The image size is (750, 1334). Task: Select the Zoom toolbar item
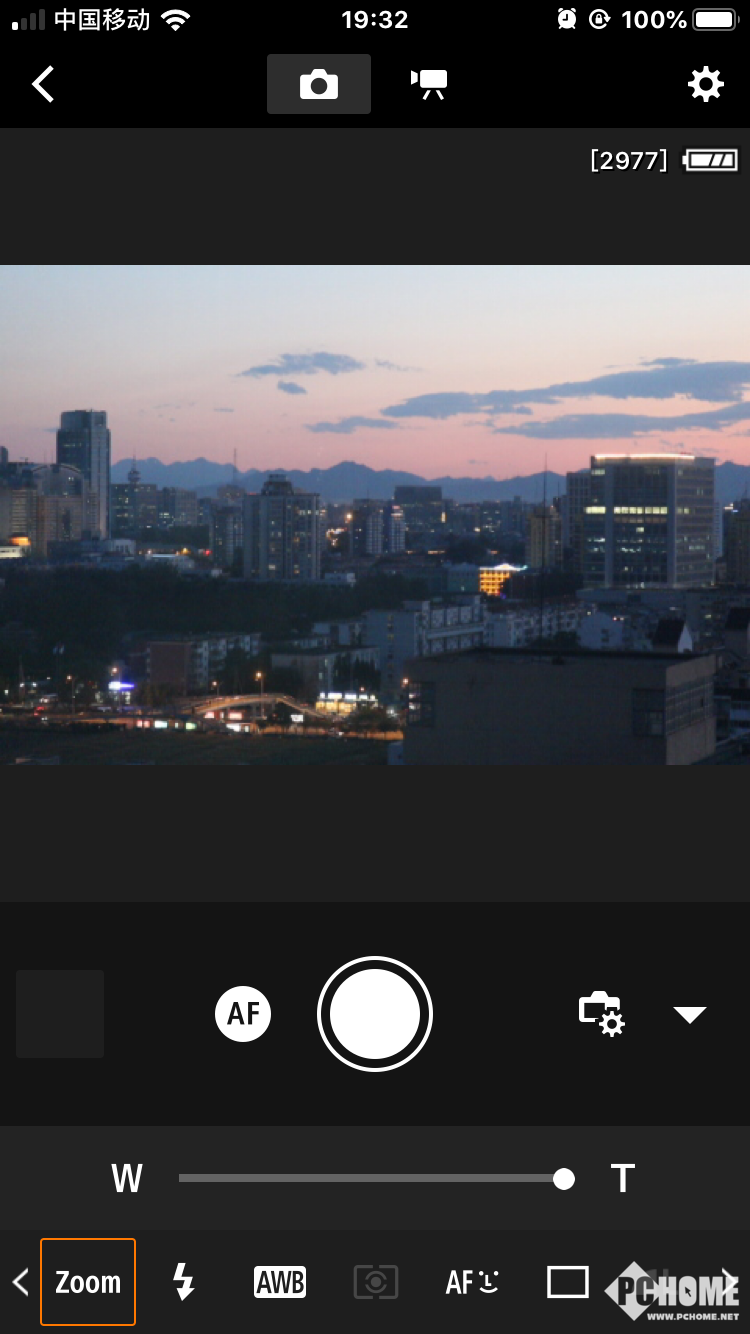(88, 1282)
